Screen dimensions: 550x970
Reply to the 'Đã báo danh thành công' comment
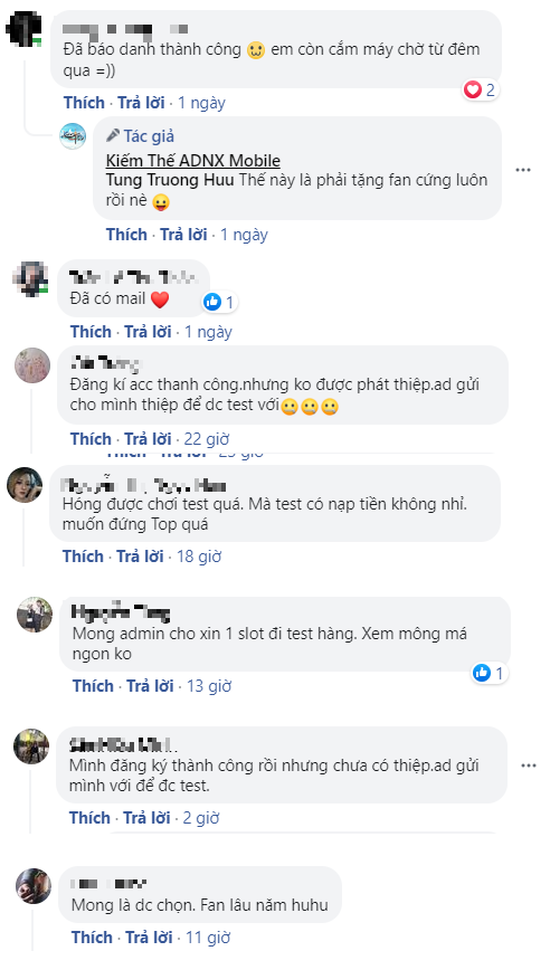tap(141, 103)
